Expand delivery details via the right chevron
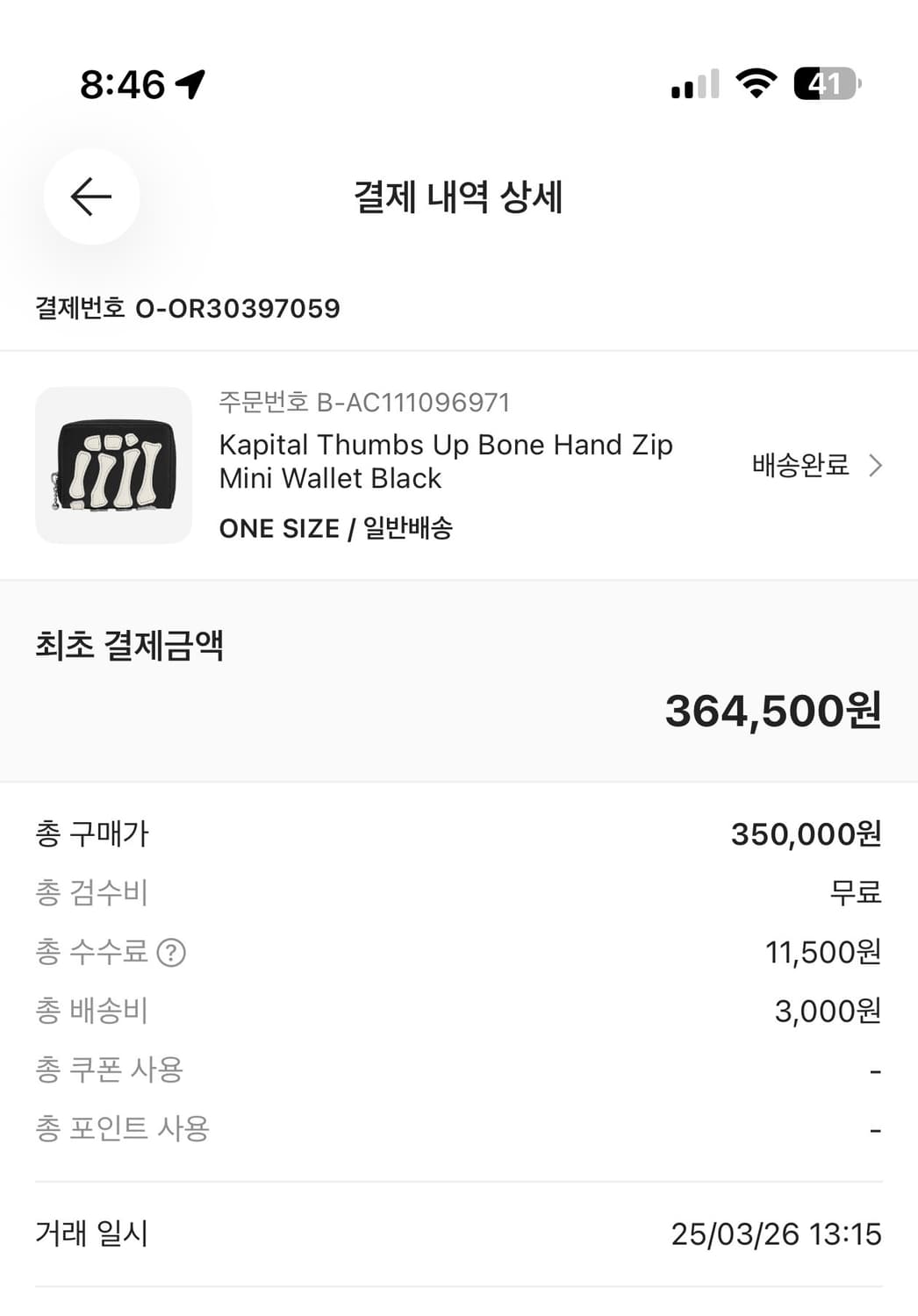 (874, 466)
